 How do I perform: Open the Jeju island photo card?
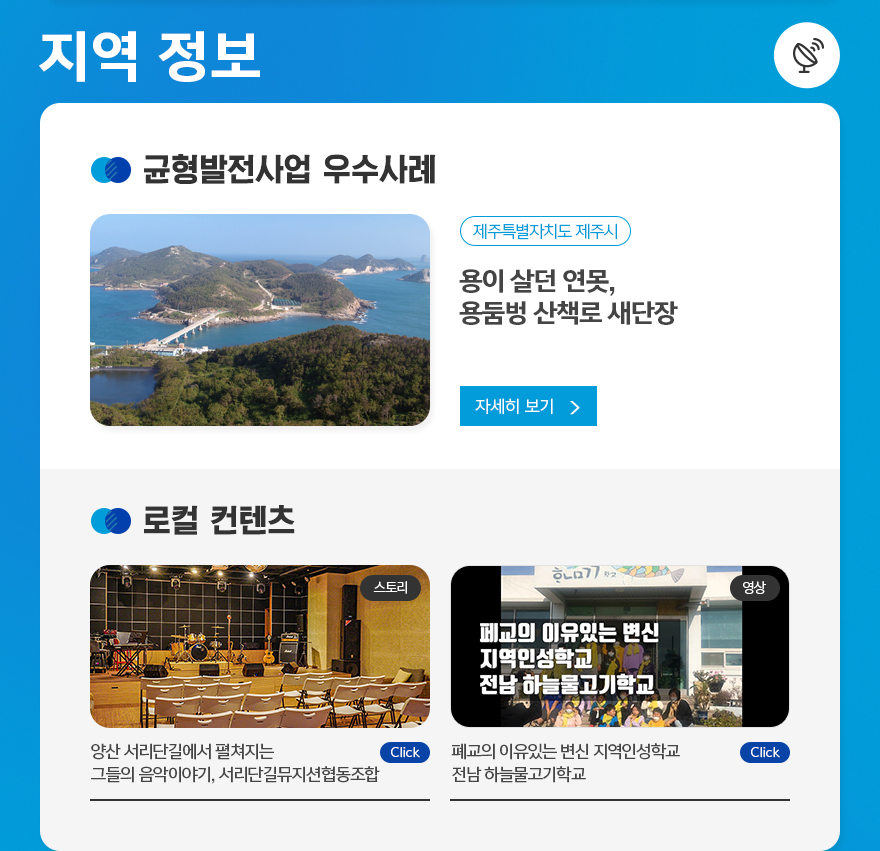pos(260,320)
